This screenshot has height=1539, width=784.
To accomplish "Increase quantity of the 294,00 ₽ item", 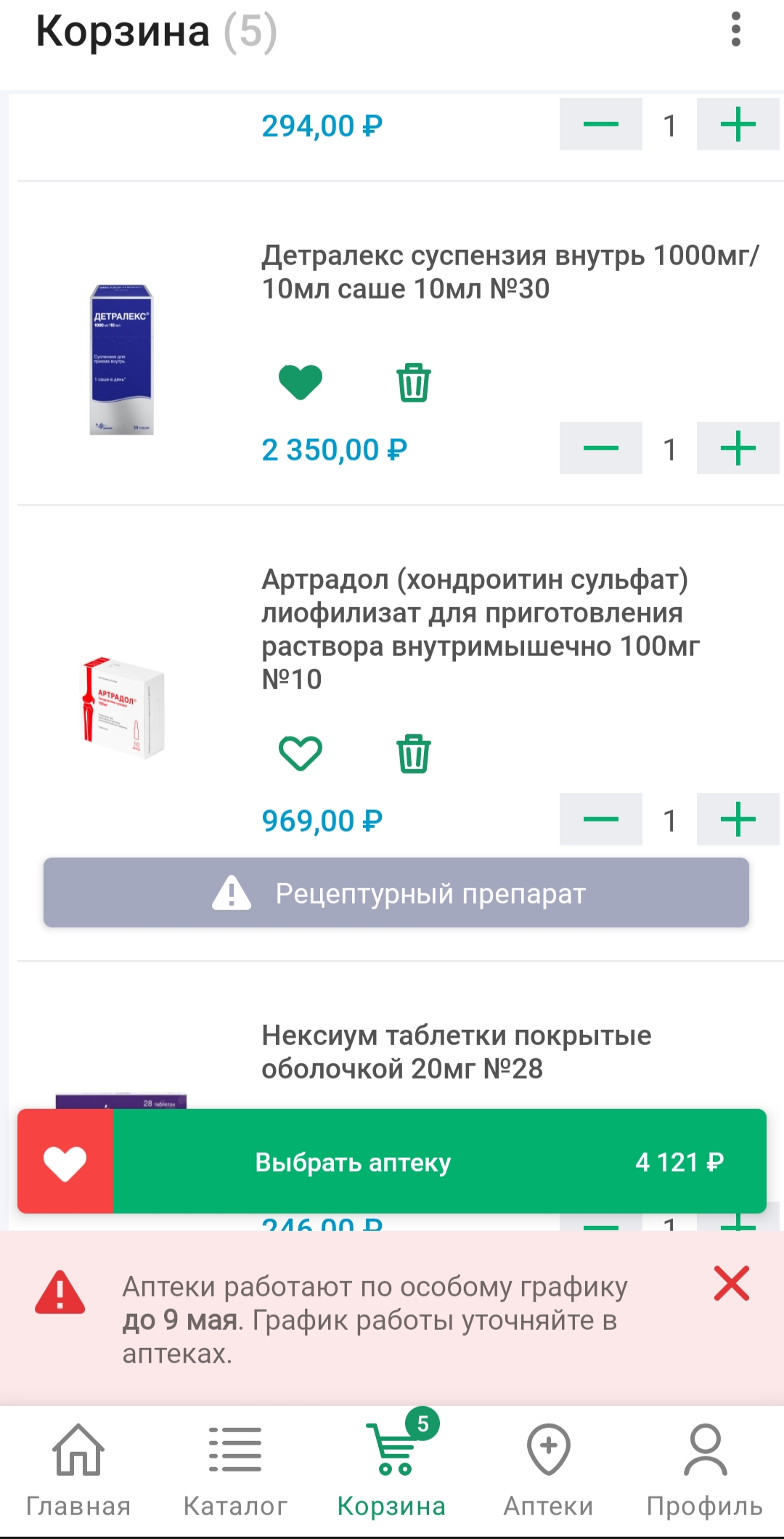I will [738, 124].
